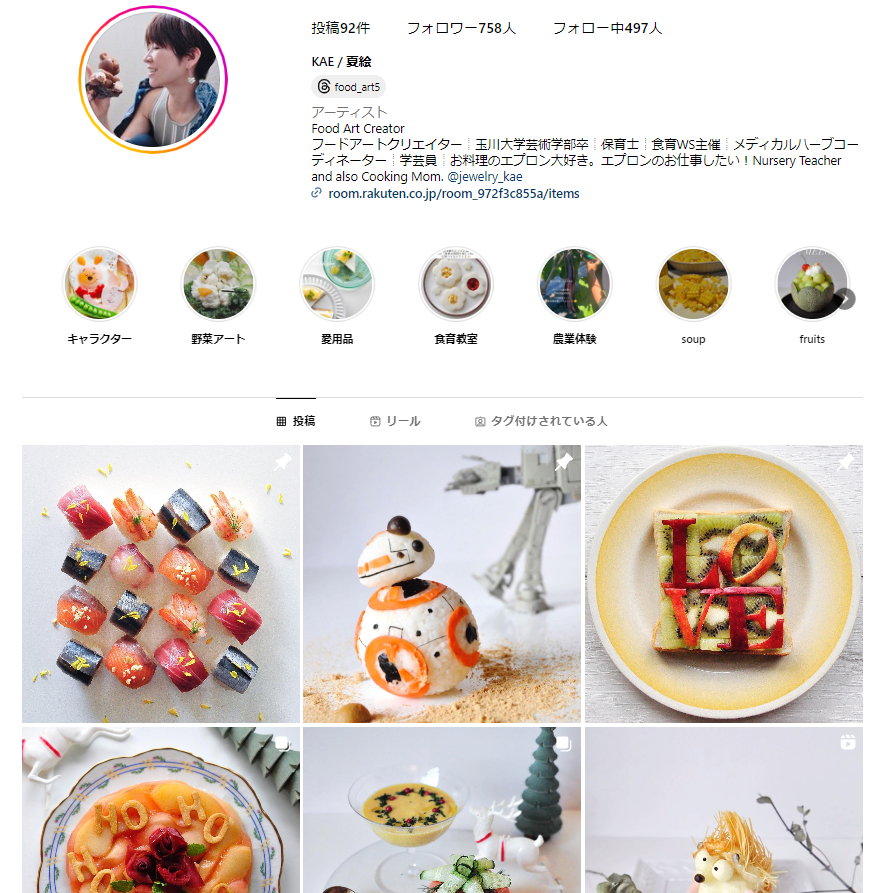This screenshot has width=885, height=893.
Task: View the 愛用品 highlight
Action: 337,285
